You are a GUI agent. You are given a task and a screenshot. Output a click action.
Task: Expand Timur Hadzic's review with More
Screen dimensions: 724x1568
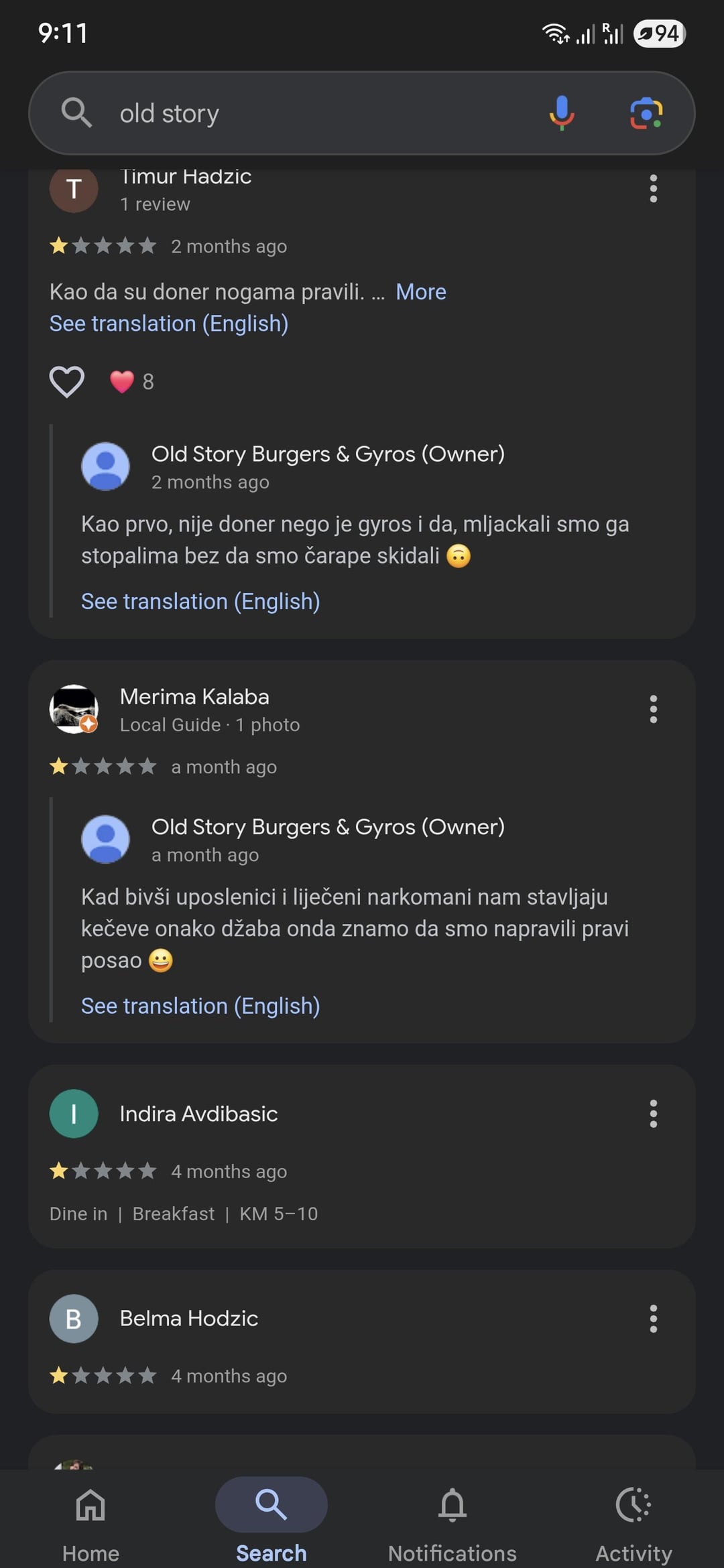tap(420, 292)
